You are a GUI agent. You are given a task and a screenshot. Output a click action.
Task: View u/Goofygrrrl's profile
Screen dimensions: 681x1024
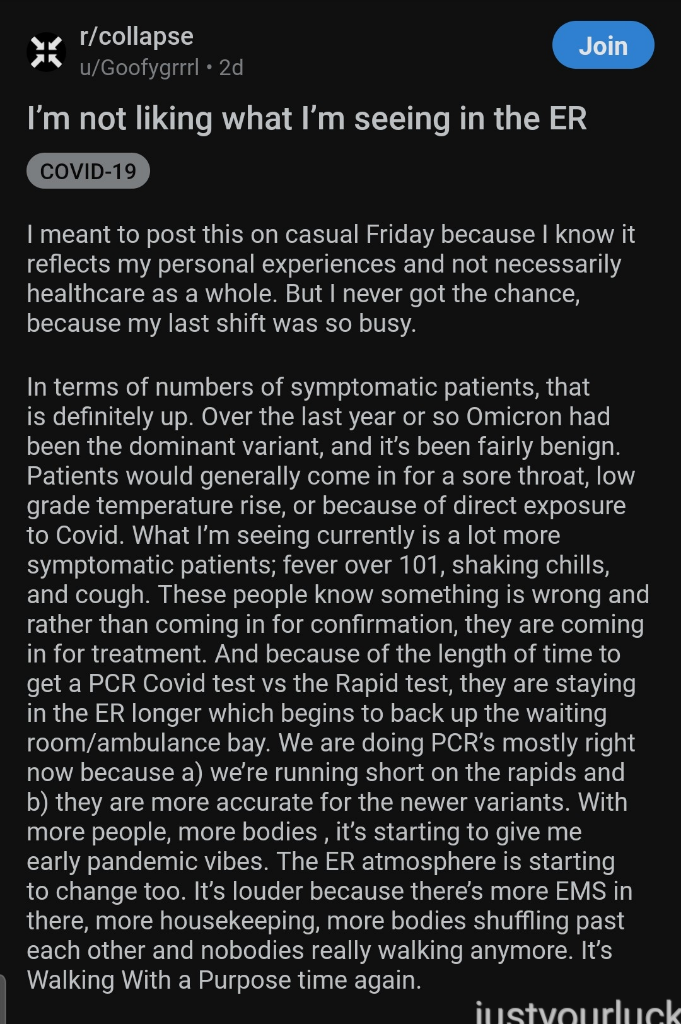(x=140, y=67)
